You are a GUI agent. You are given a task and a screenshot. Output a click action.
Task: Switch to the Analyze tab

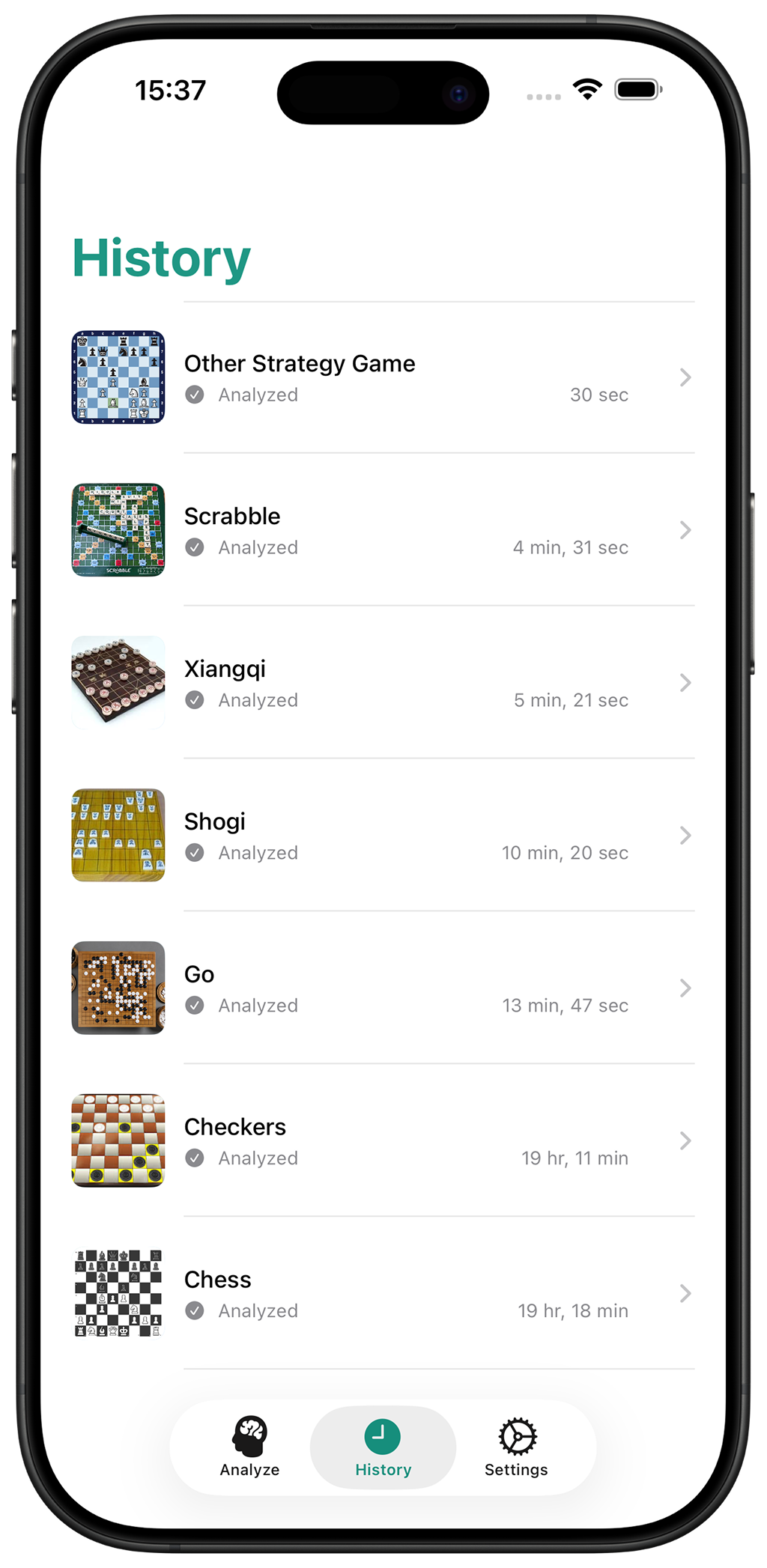(x=249, y=1447)
